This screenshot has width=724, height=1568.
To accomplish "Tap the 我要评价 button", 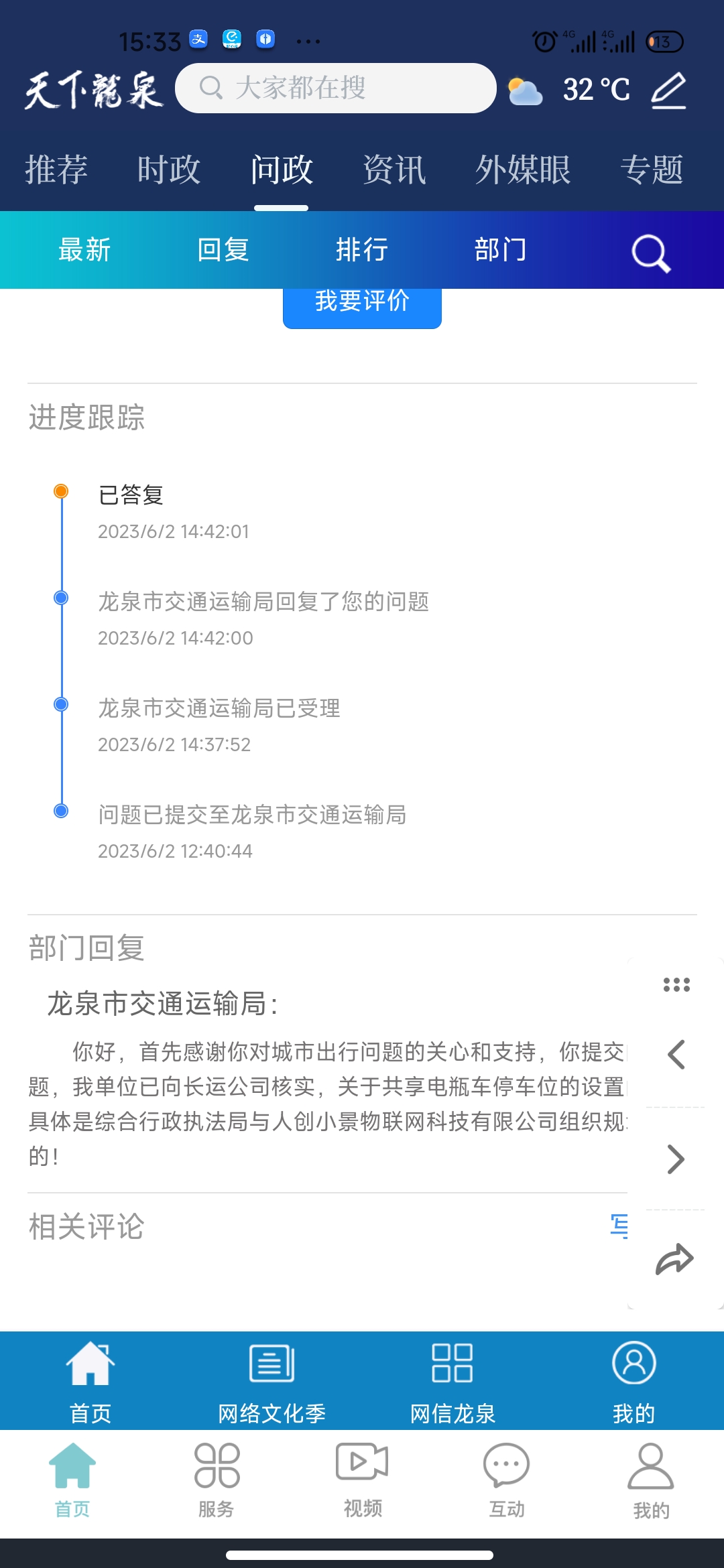I will coord(362,305).
